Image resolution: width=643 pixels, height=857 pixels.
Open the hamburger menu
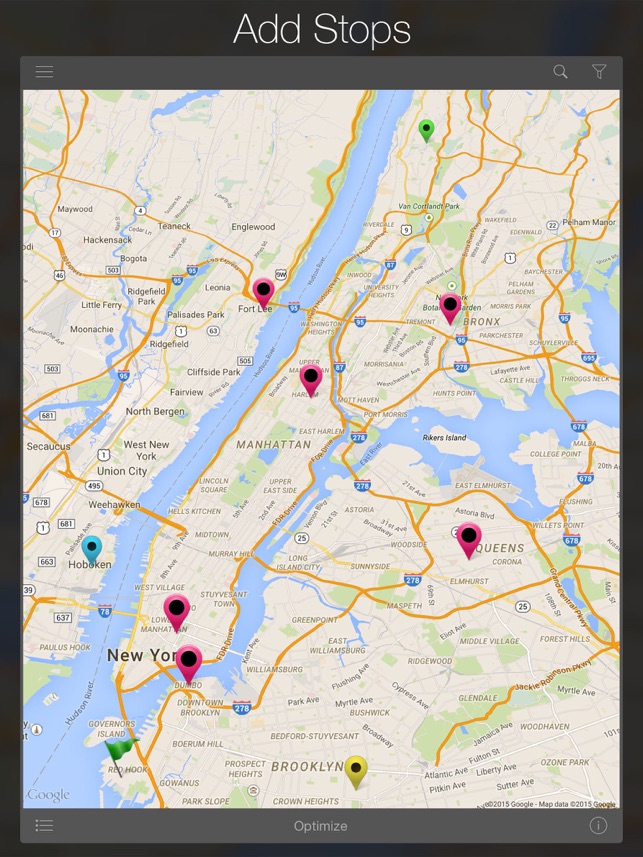point(44,71)
